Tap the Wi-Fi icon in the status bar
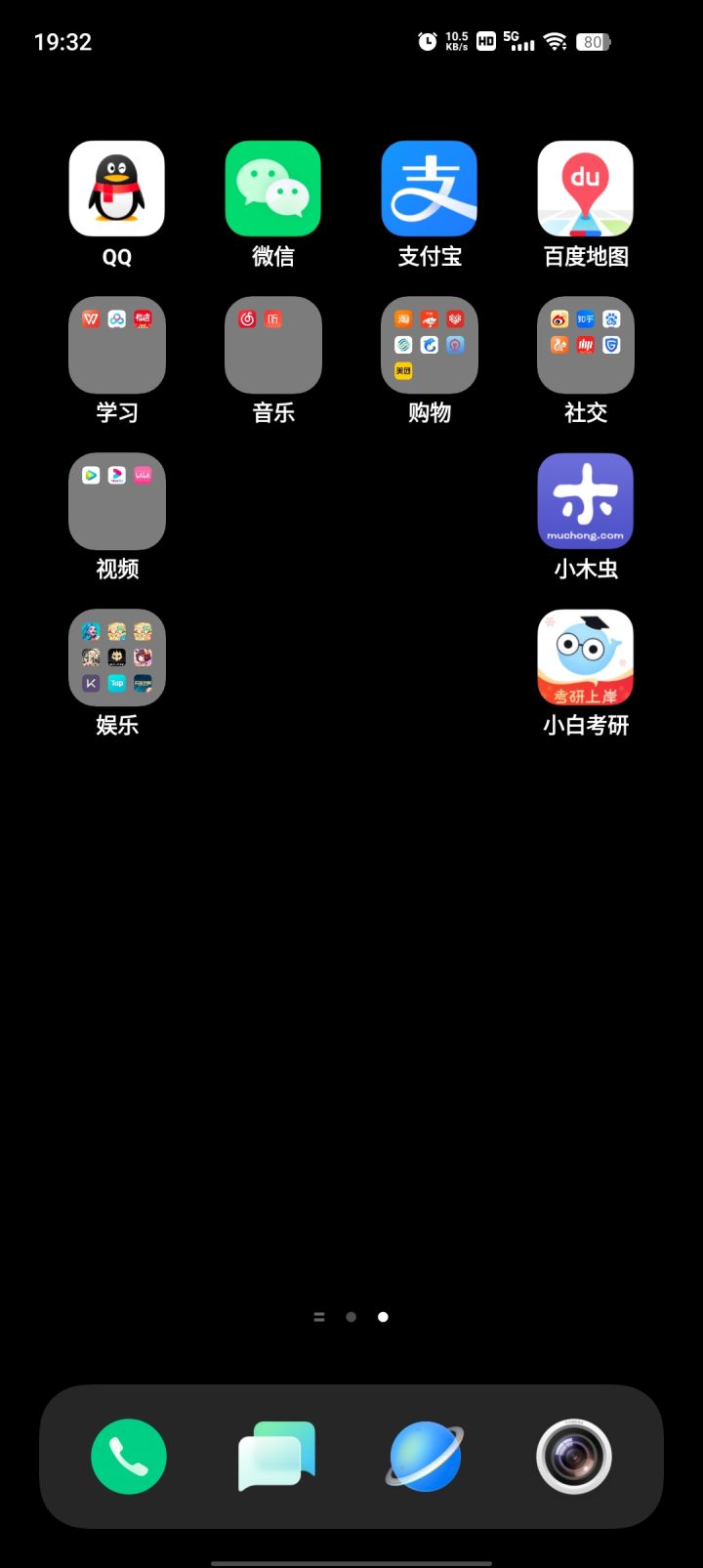The height and width of the screenshot is (1568, 703). [x=555, y=42]
